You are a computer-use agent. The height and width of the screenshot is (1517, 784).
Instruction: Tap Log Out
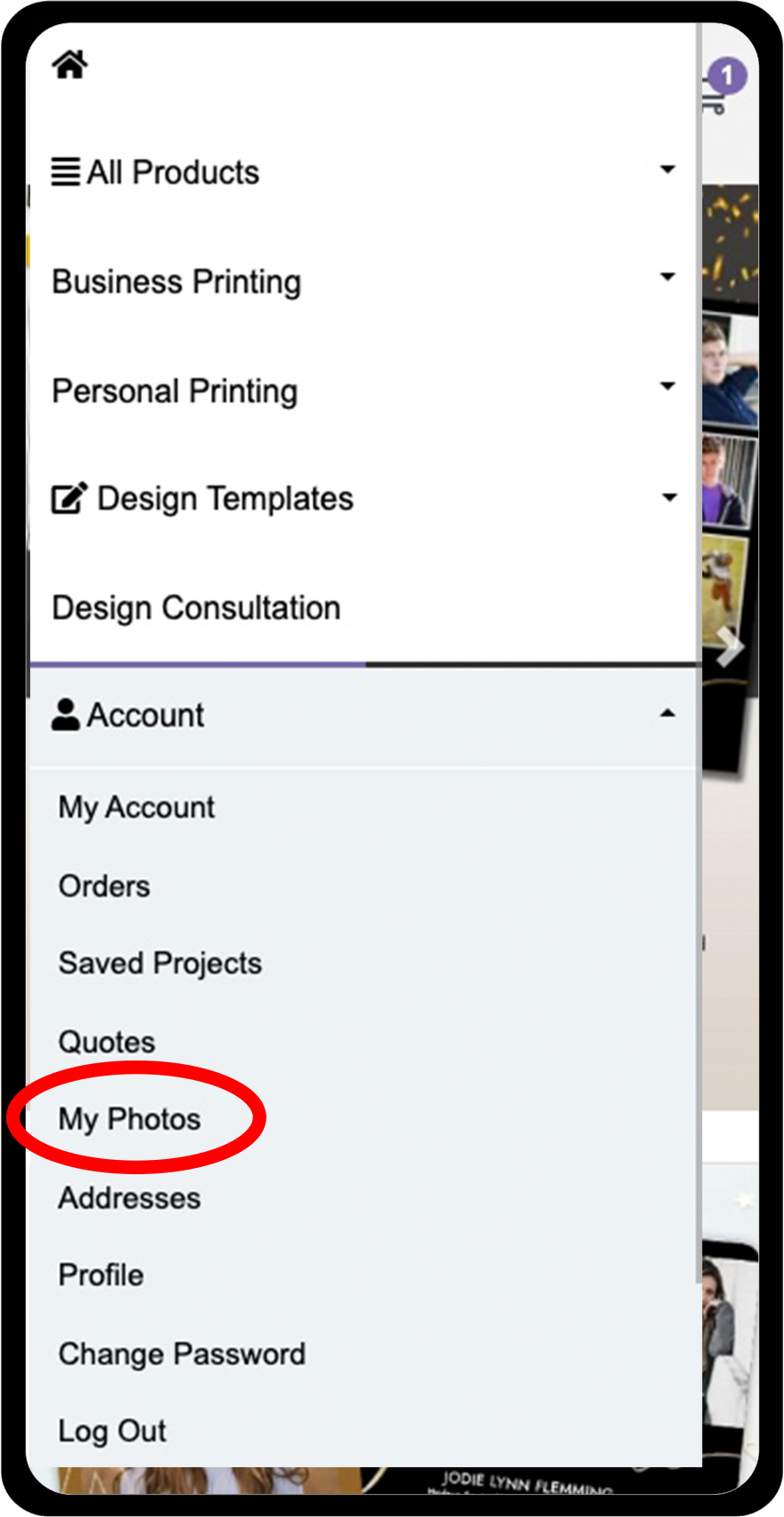point(113,1431)
